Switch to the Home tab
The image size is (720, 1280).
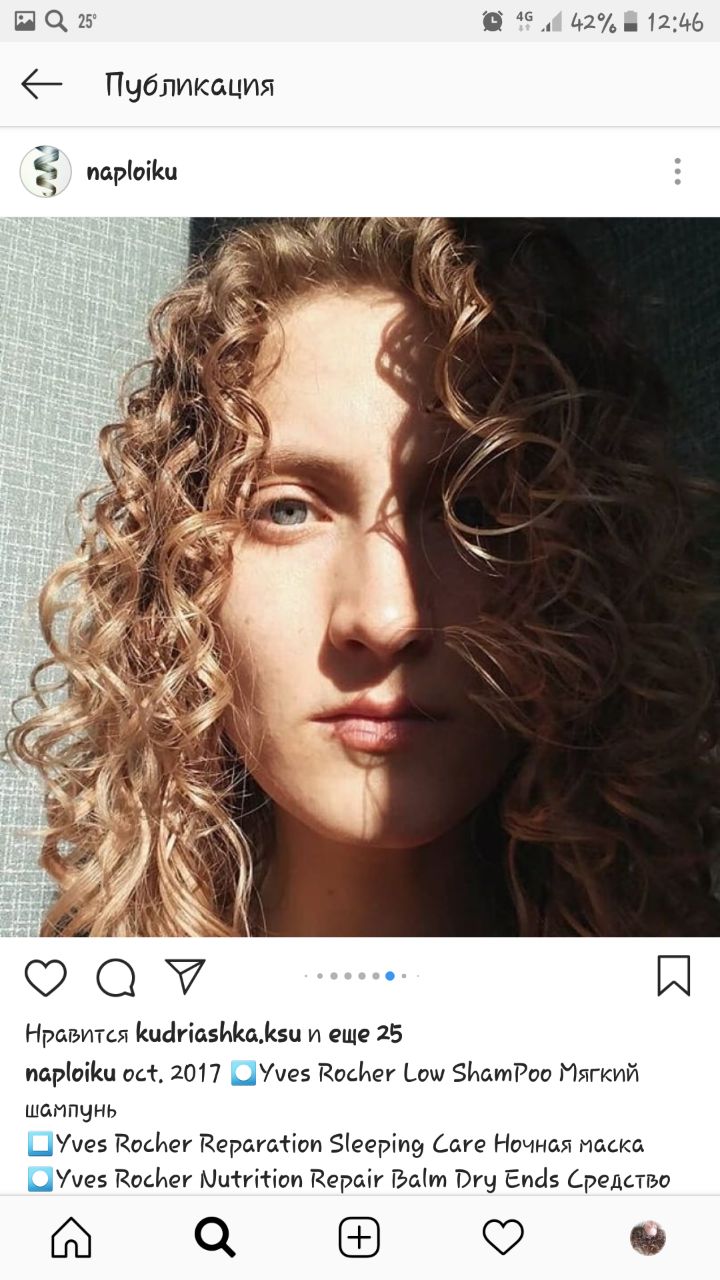click(x=71, y=1238)
